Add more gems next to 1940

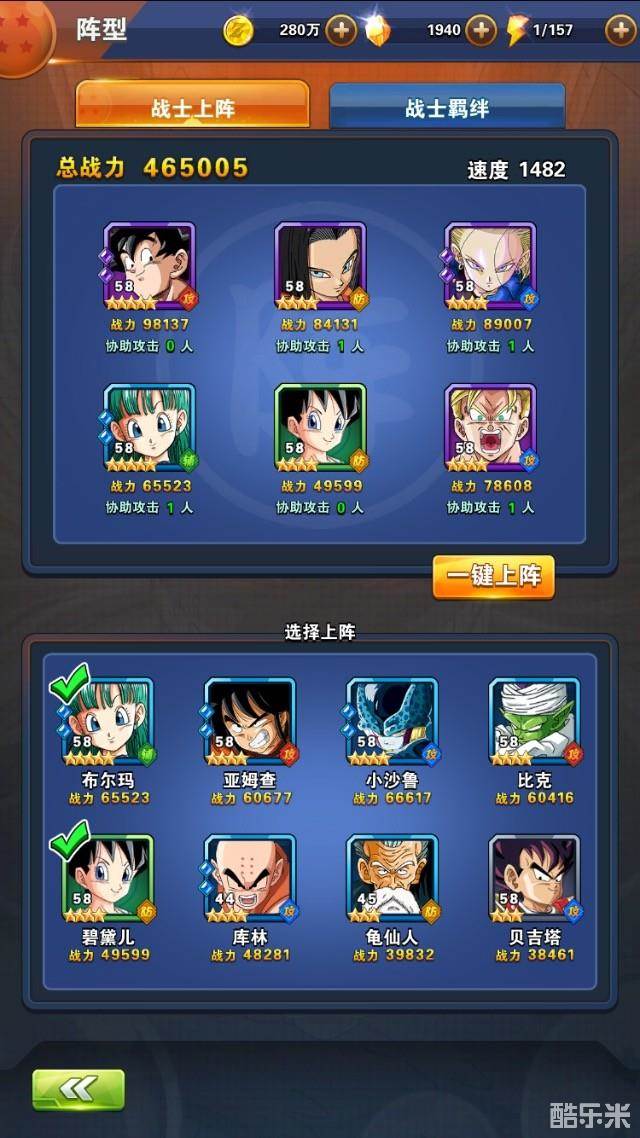481,30
